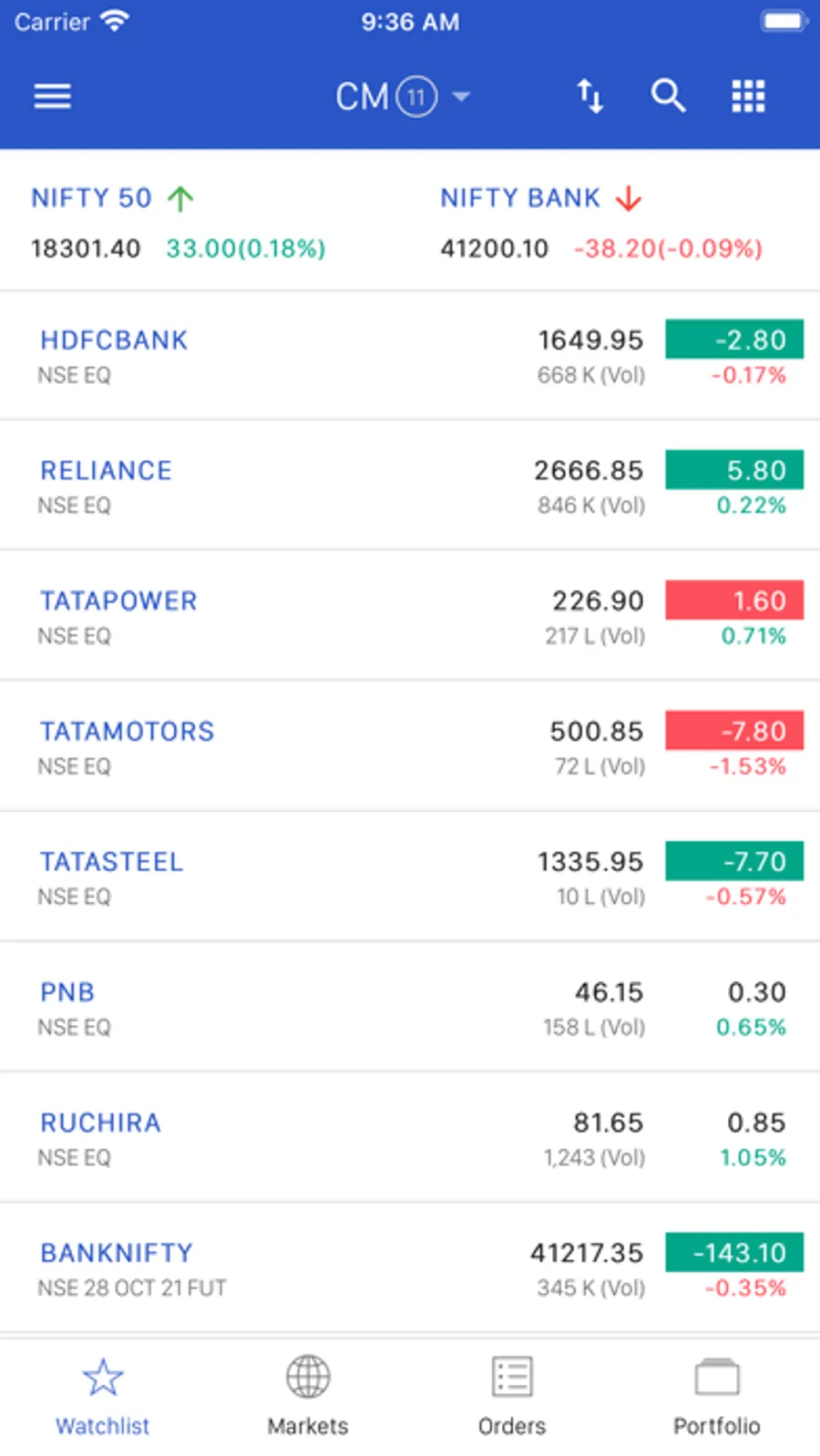The width and height of the screenshot is (820, 1456).
Task: Open TATAPOWER quote
Action: click(410, 617)
